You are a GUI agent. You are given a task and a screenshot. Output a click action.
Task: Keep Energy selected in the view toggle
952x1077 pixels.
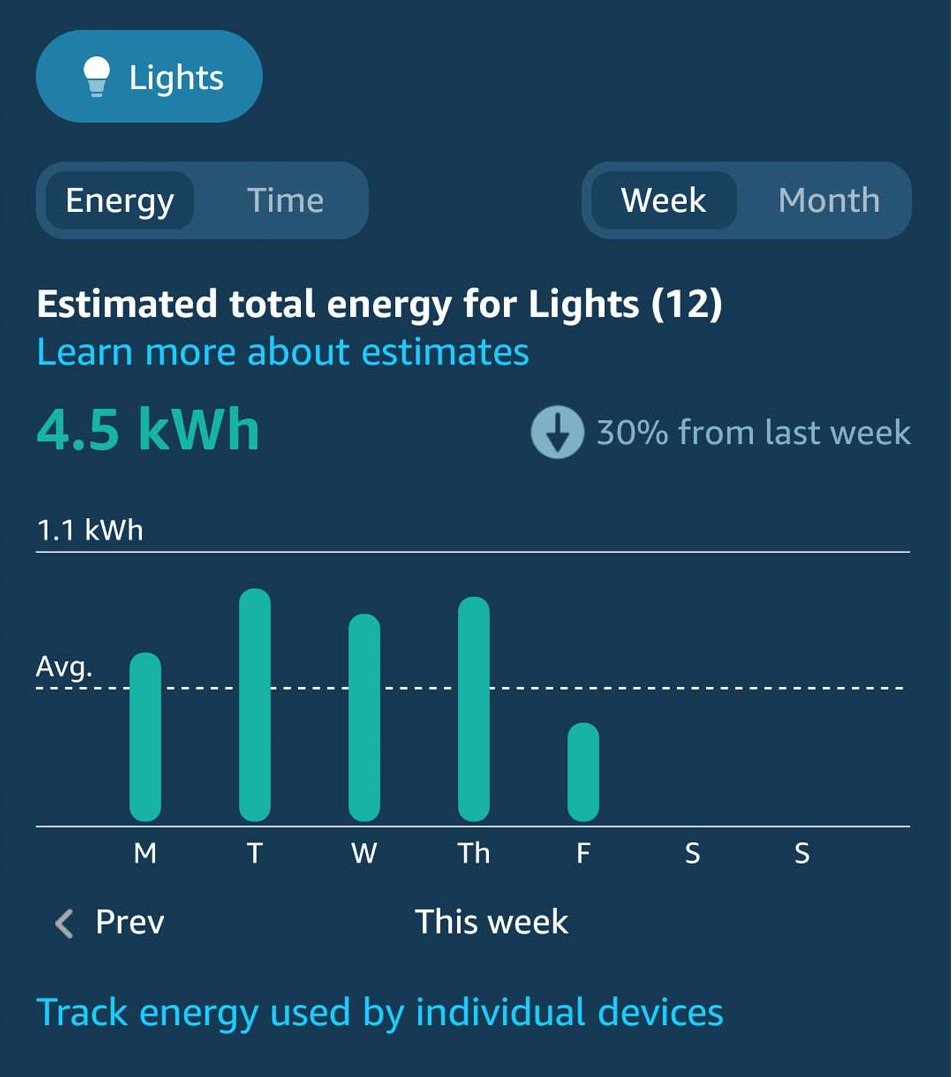pyautogui.click(x=119, y=200)
